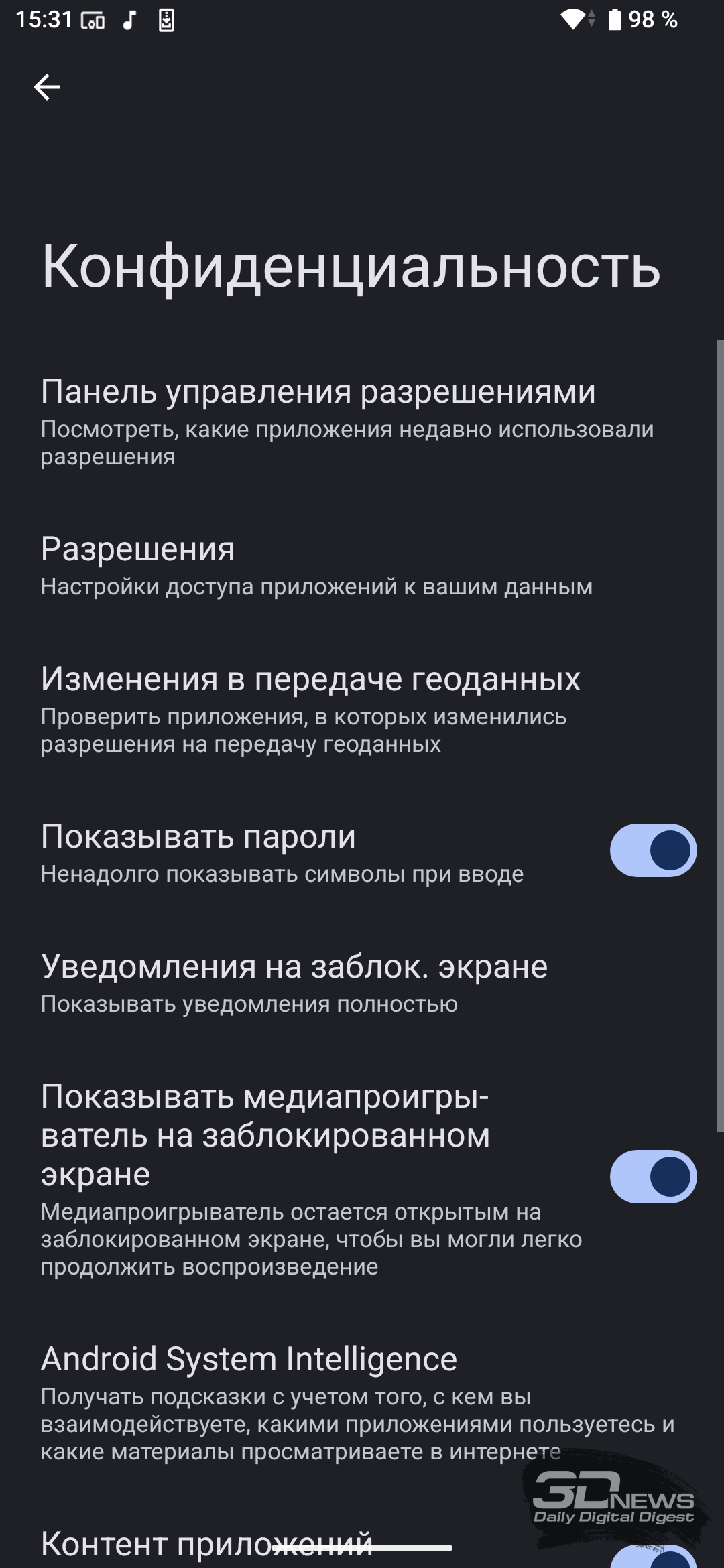Disable media player on lock screen toggle
Viewport: 724px width, 1568px height.
click(x=652, y=1177)
